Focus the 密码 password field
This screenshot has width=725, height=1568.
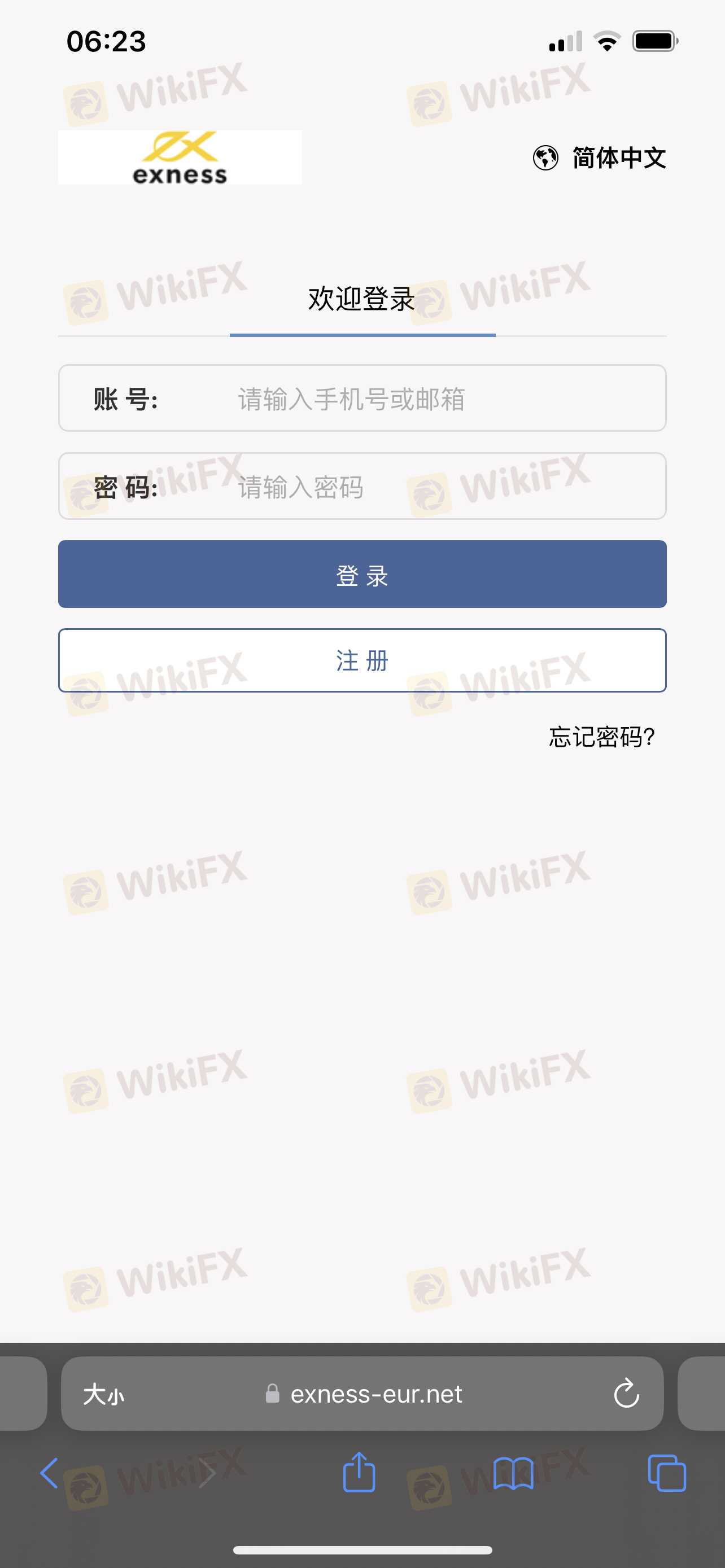pos(426,487)
